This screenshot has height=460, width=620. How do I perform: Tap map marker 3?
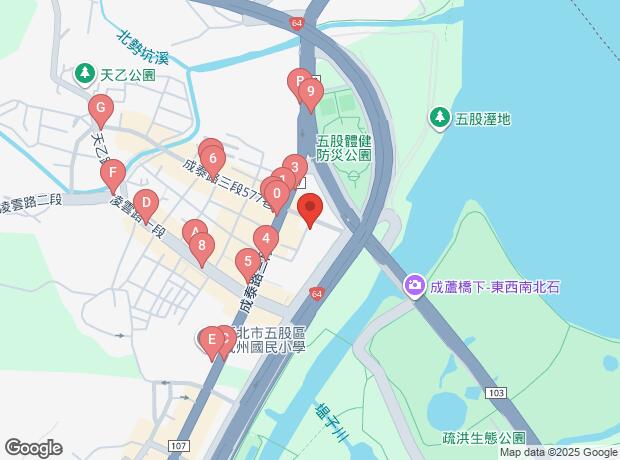click(294, 168)
